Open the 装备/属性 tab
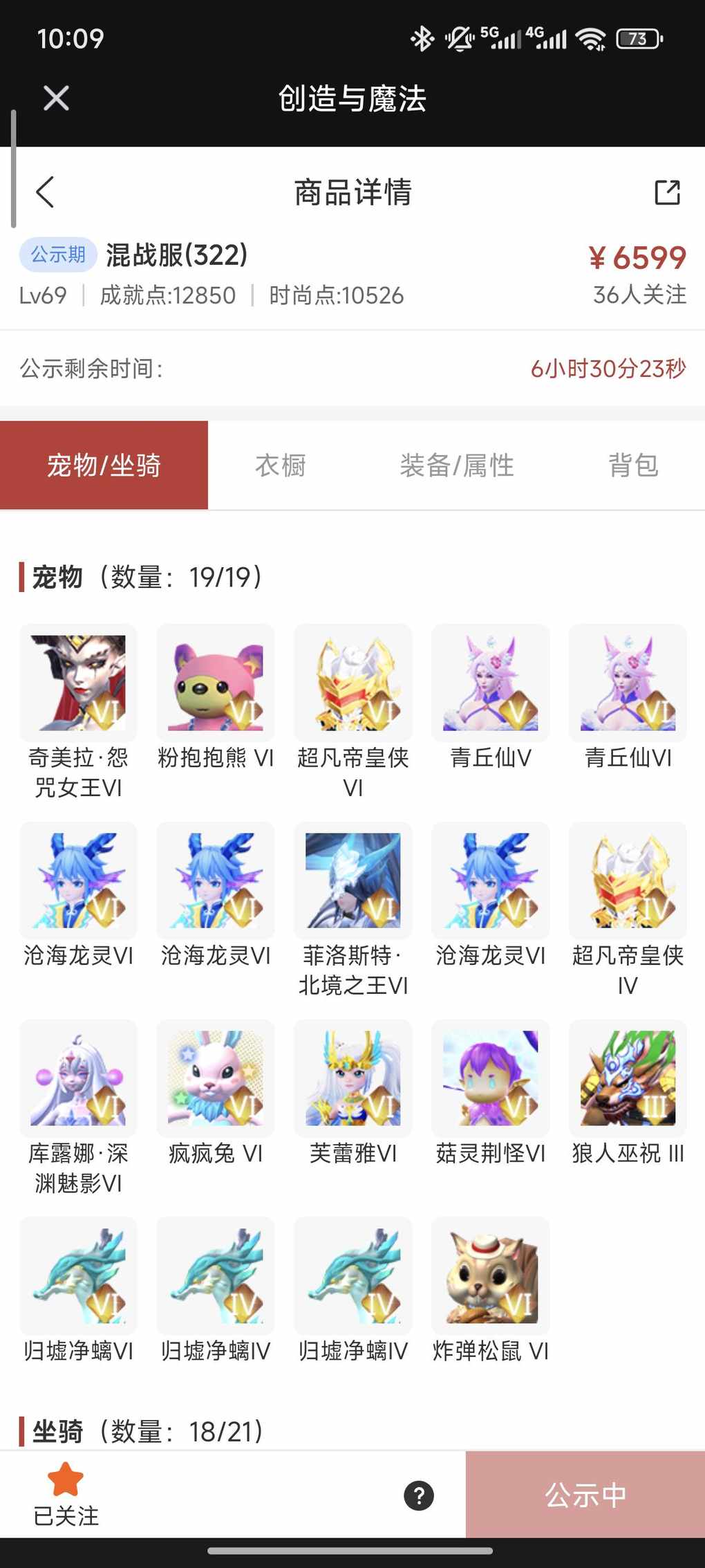 click(x=457, y=465)
